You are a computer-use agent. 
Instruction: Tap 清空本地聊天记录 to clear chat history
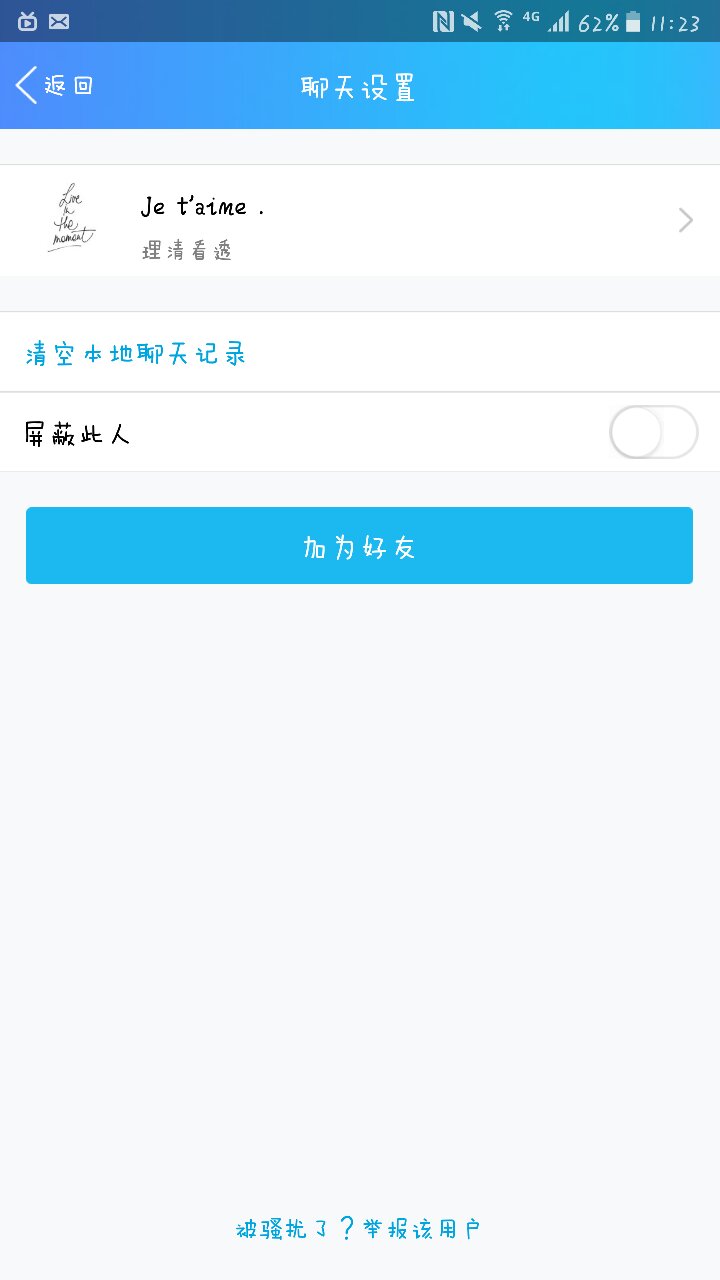135,352
